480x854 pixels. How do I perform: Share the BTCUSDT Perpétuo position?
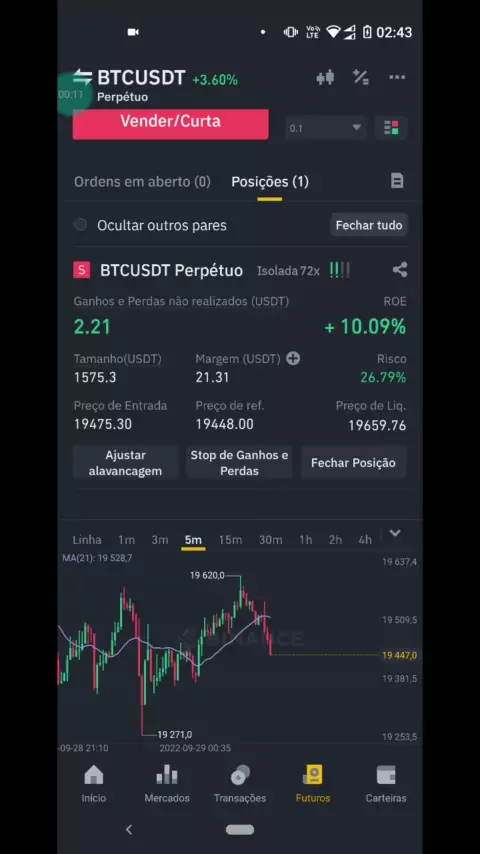point(399,270)
